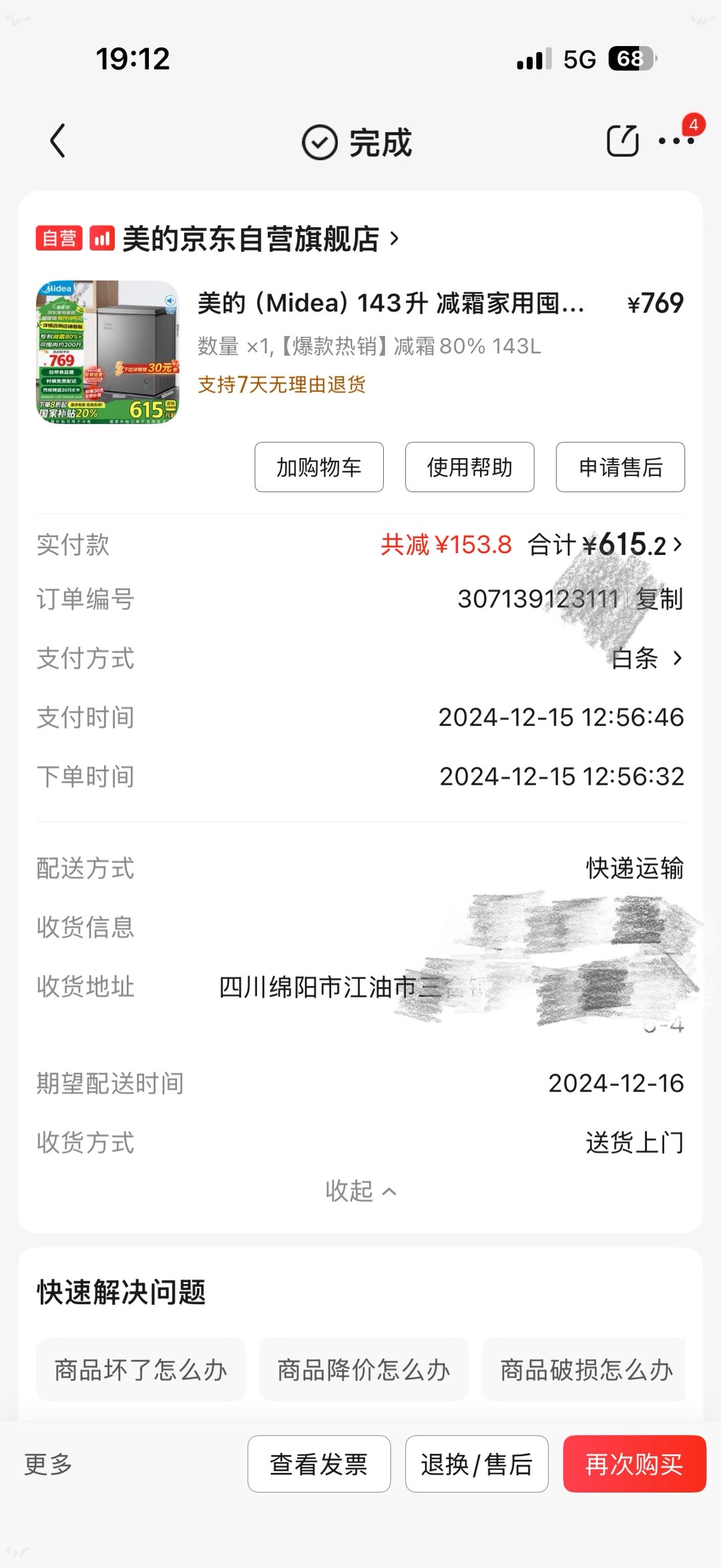Open 更多 options at the bottom
721x1568 pixels.
coord(48,1464)
